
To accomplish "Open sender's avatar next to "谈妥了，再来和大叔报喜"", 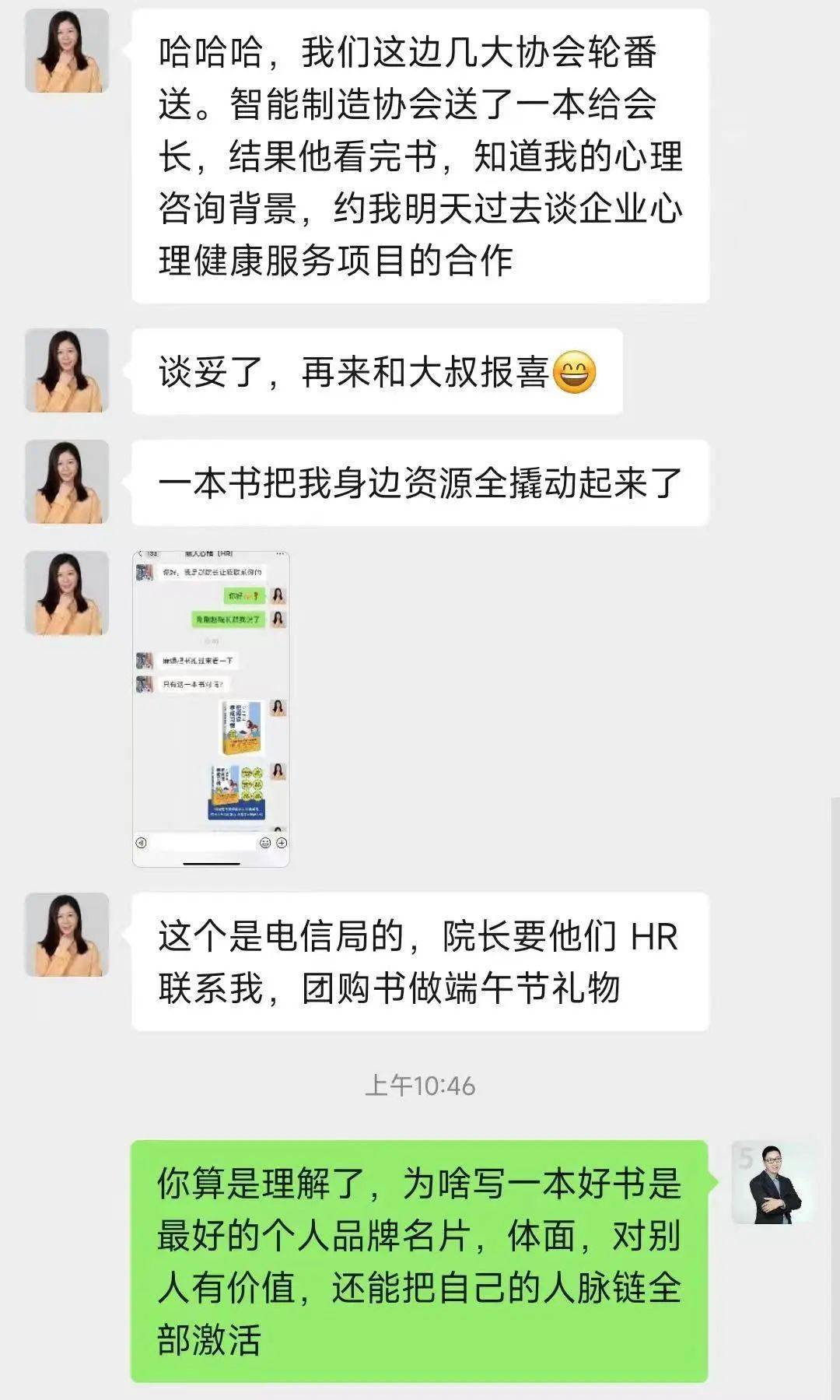I will [x=67, y=370].
